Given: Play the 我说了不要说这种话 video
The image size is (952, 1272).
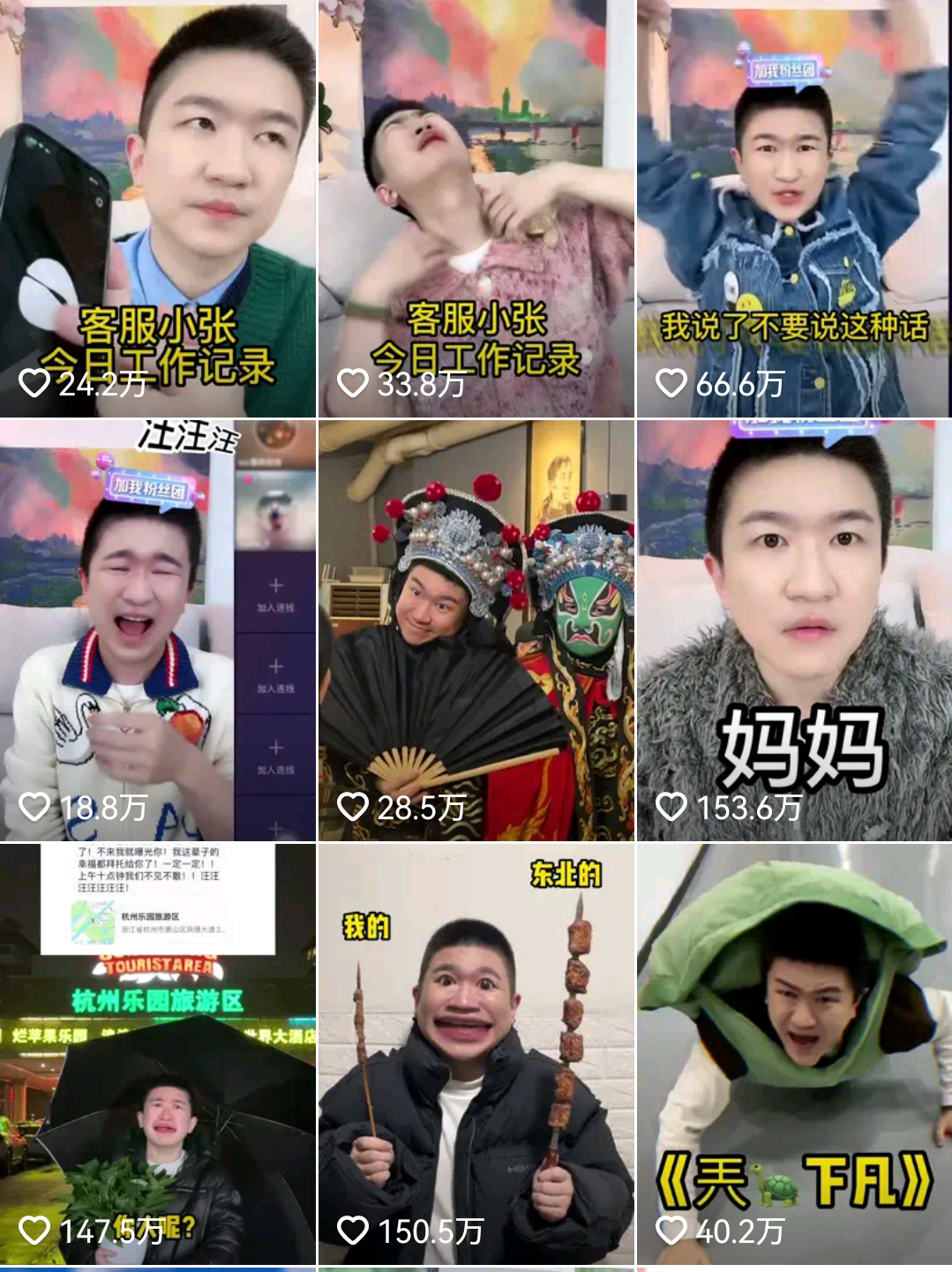Looking at the screenshot, I should pos(794,208).
